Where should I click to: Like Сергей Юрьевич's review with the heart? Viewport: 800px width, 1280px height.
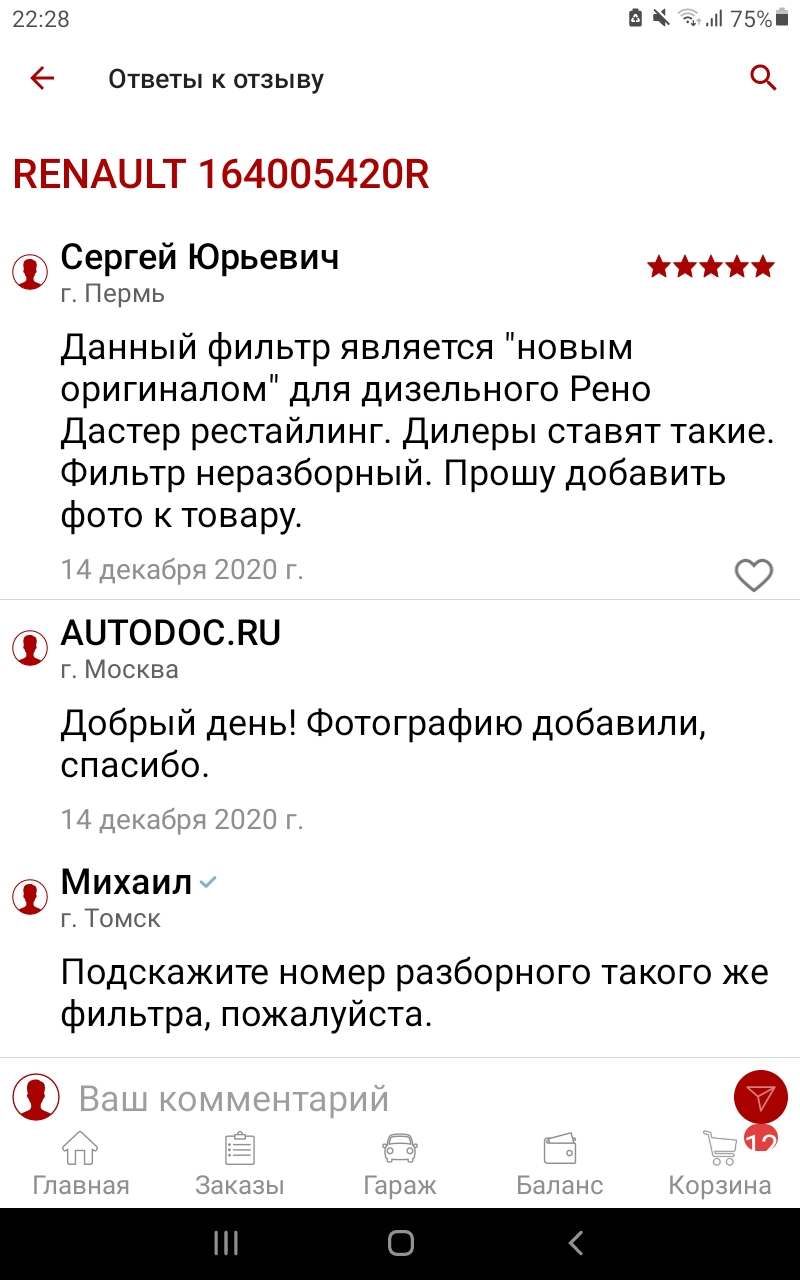pos(754,575)
